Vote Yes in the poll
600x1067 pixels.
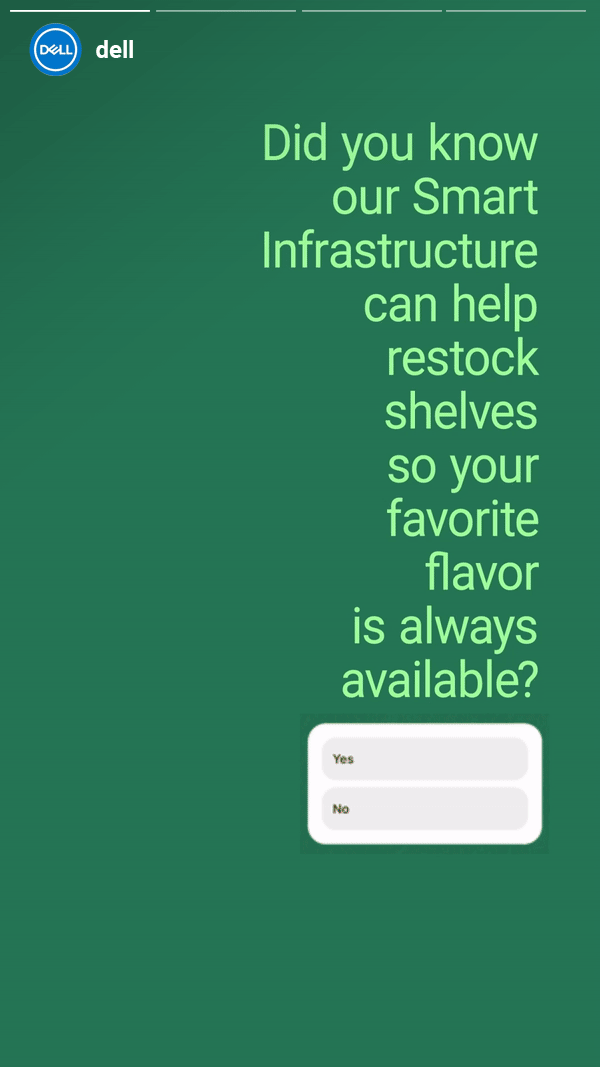pos(424,758)
